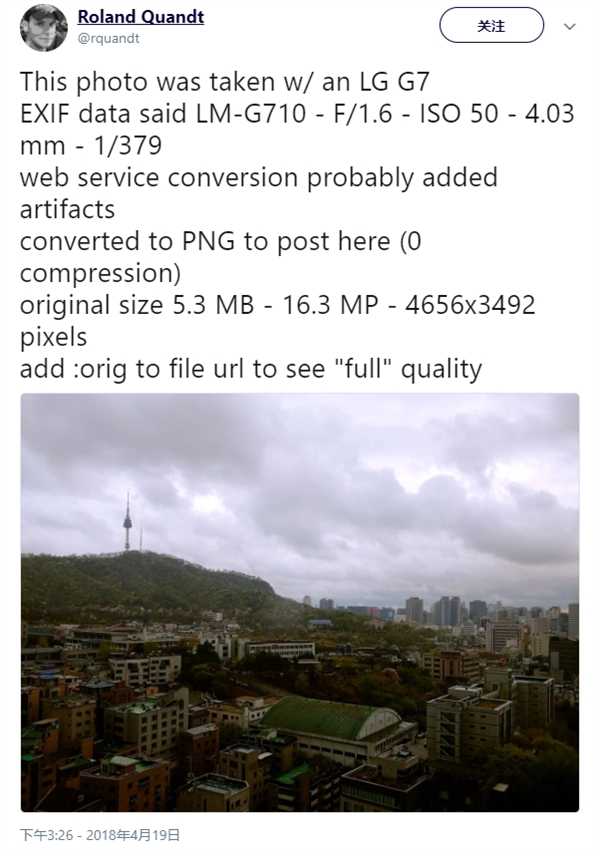The height and width of the screenshot is (856, 600).
Task: Open the tweet timestamp 2018年4月19日
Action: [x=100, y=836]
